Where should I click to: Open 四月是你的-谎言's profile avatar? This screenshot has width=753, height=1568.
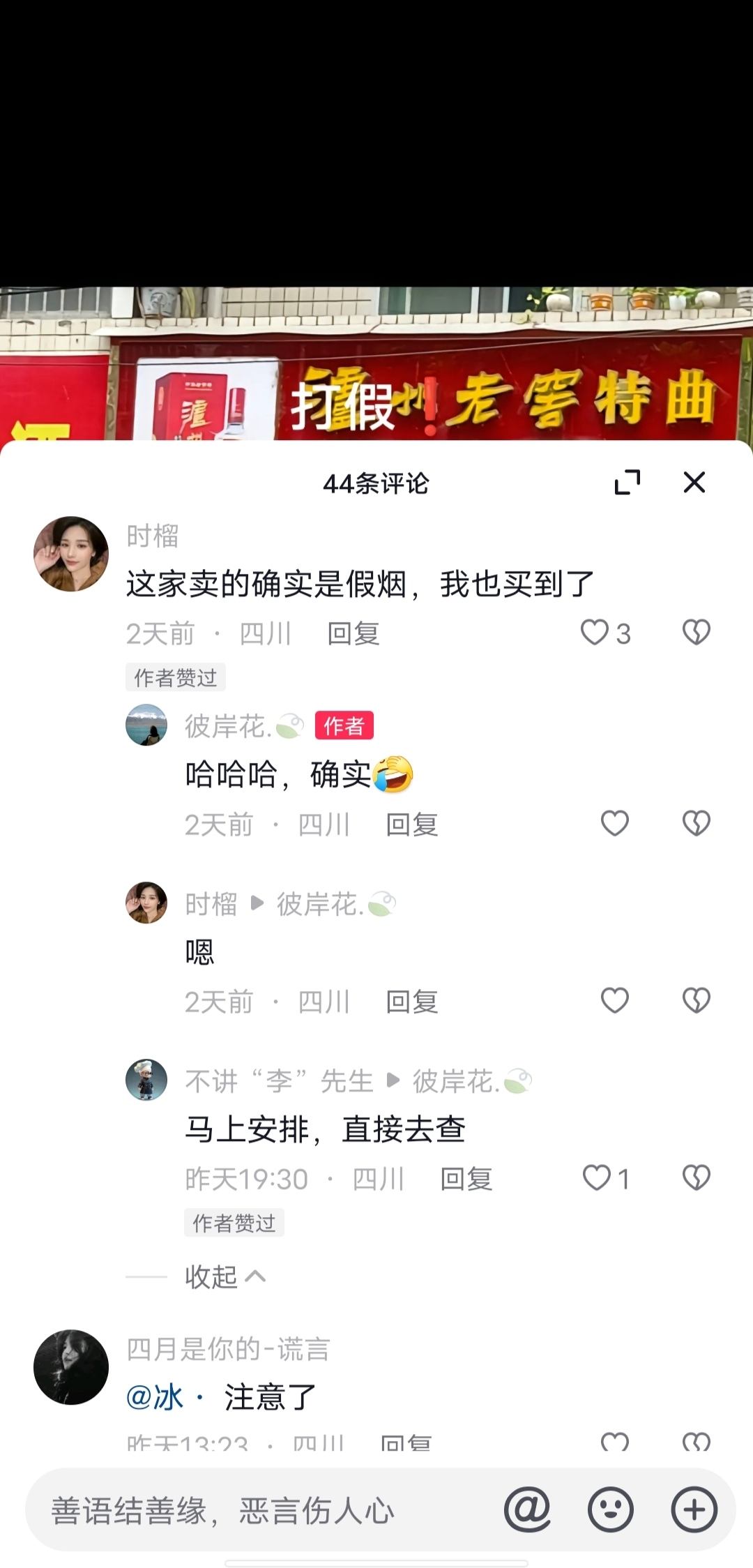point(71,1367)
